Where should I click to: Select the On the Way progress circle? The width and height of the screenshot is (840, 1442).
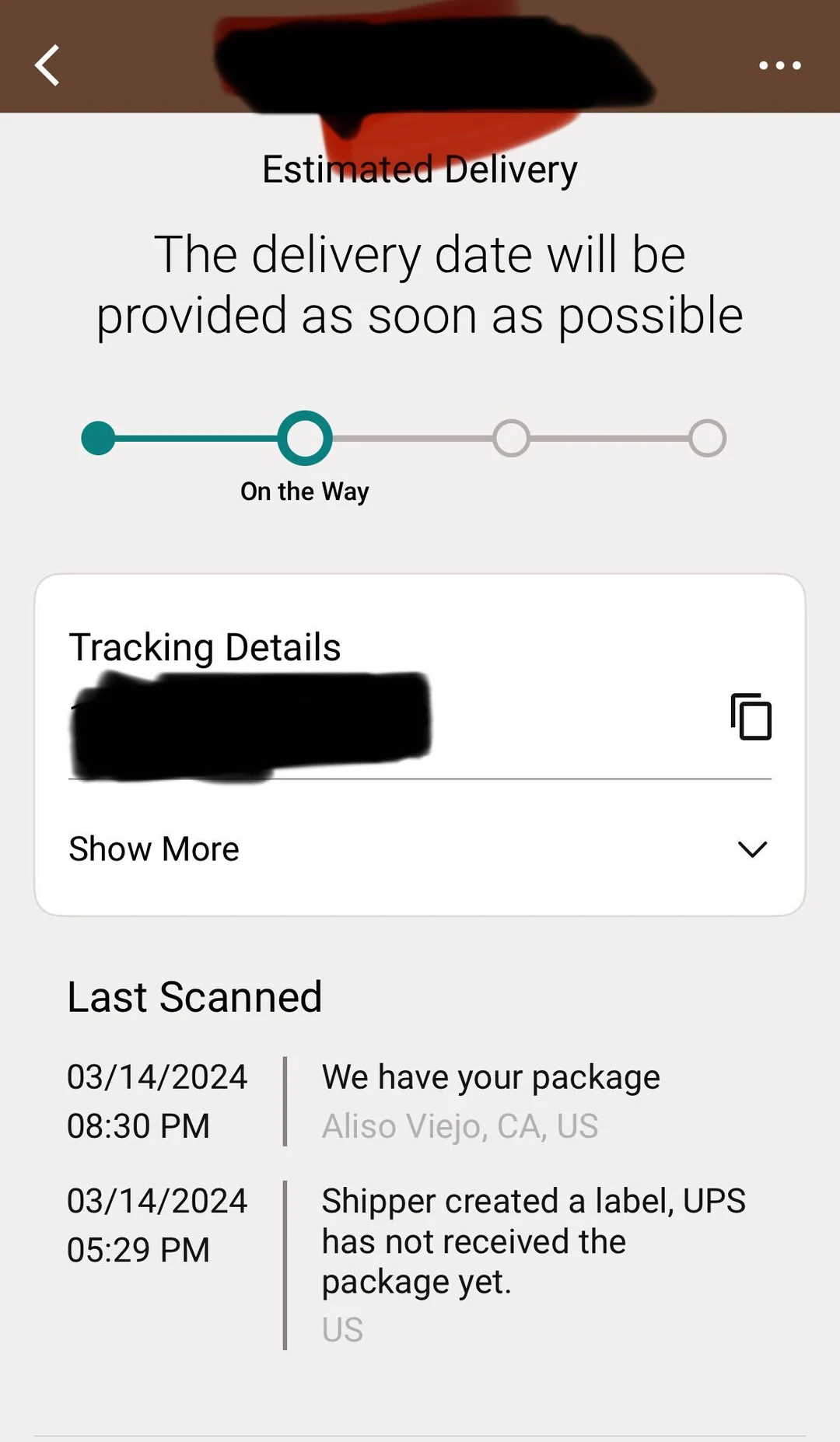click(305, 438)
